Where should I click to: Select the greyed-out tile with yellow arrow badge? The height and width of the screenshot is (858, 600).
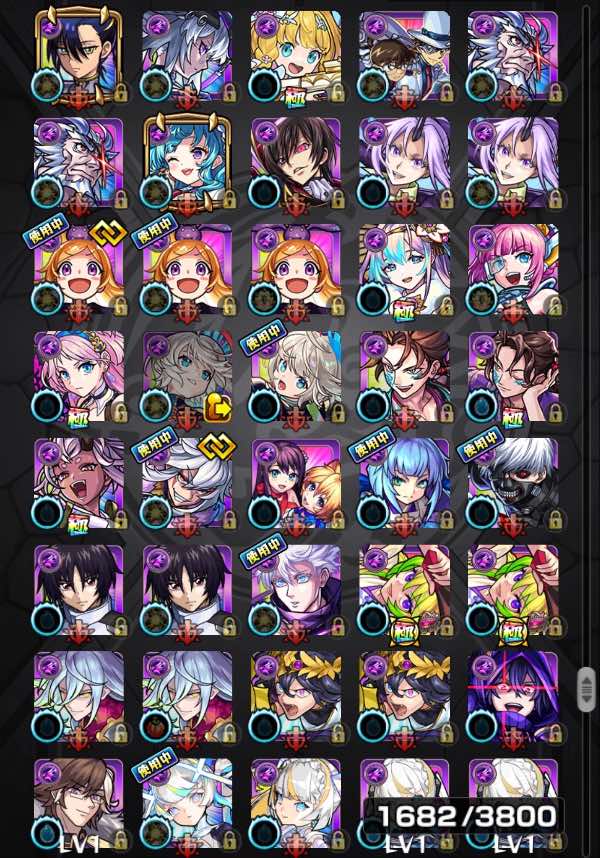(187, 377)
